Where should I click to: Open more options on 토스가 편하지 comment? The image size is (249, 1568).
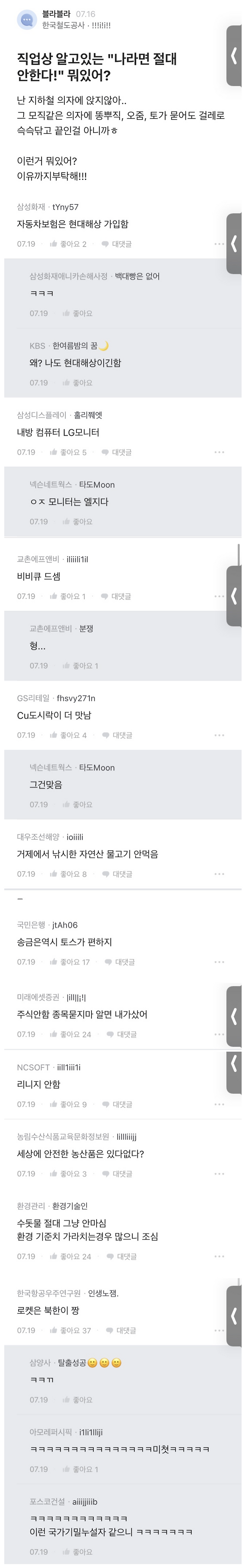pos(220,962)
